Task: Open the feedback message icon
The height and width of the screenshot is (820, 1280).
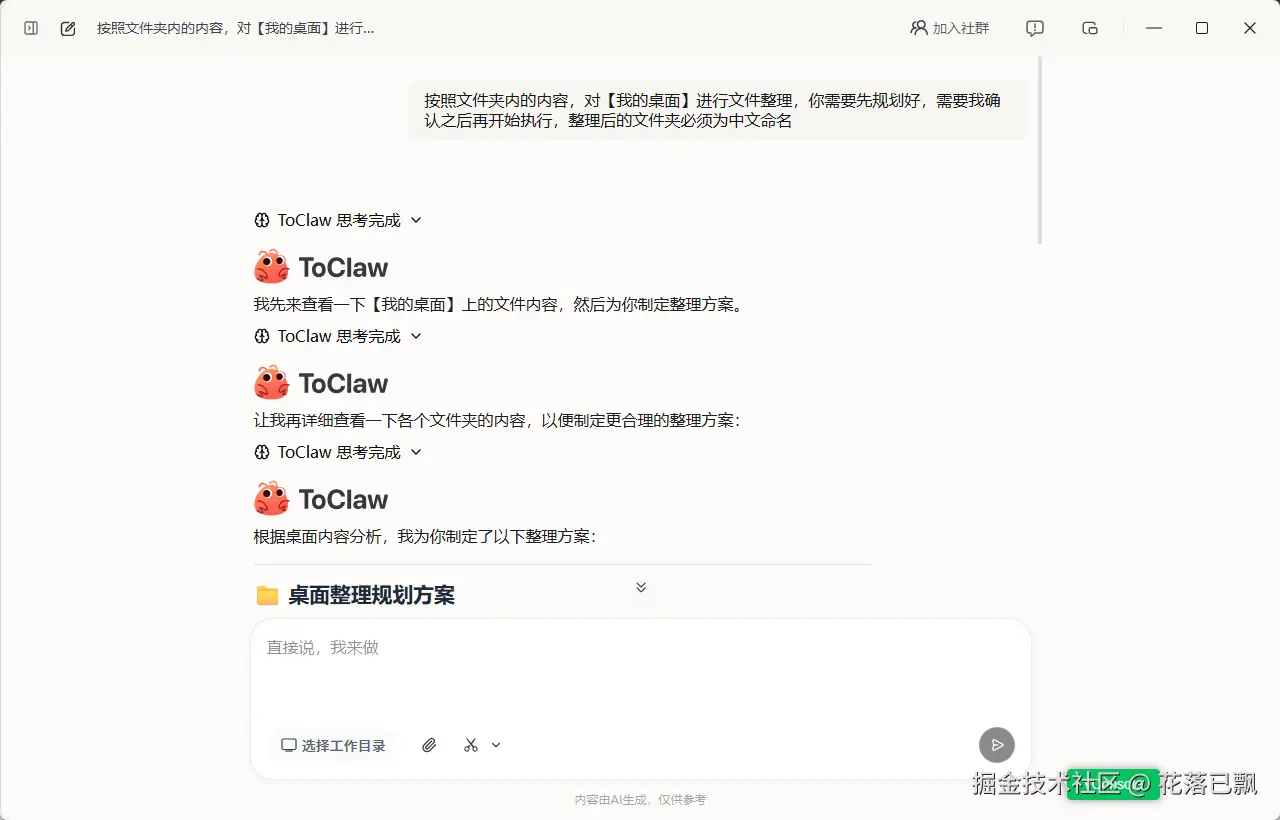Action: pos(1035,28)
